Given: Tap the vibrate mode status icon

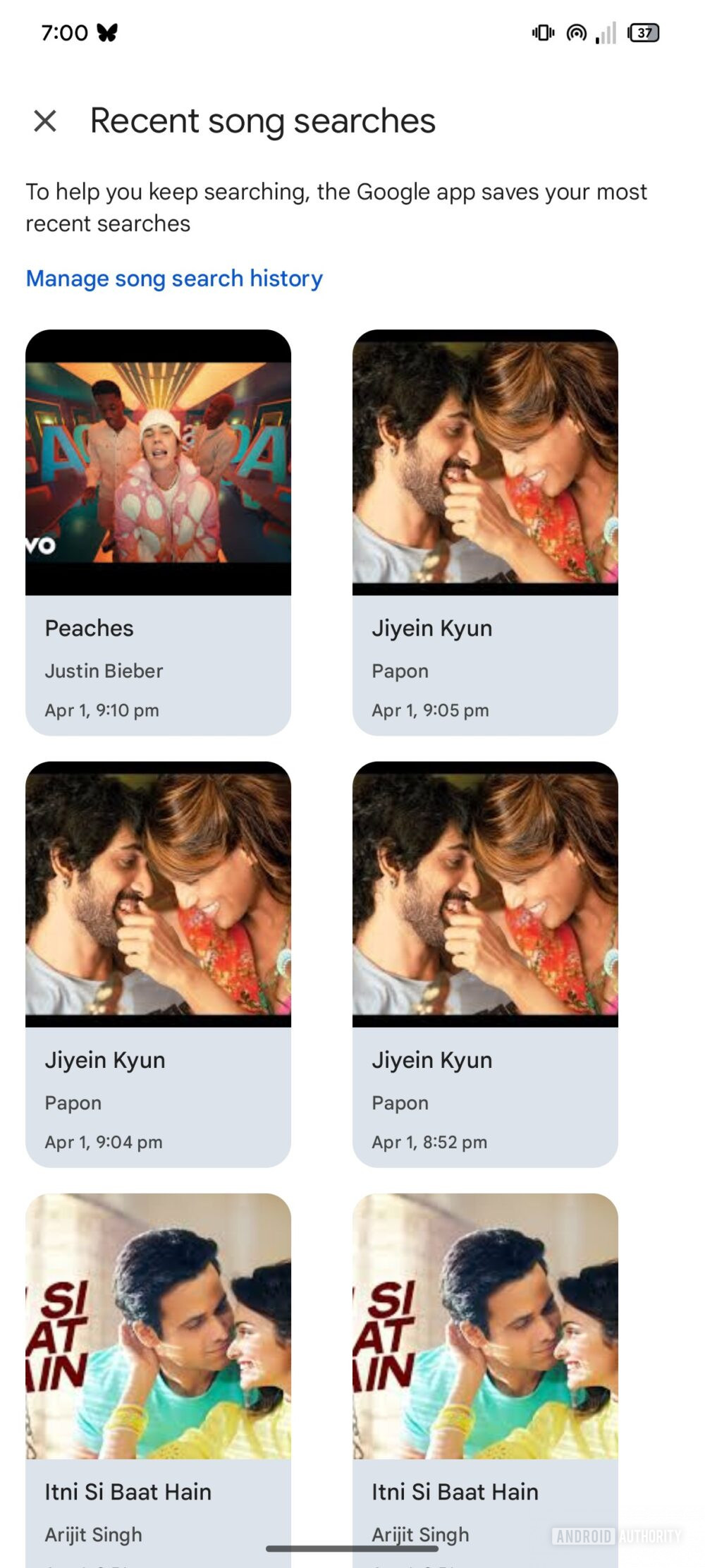Looking at the screenshot, I should [x=541, y=32].
